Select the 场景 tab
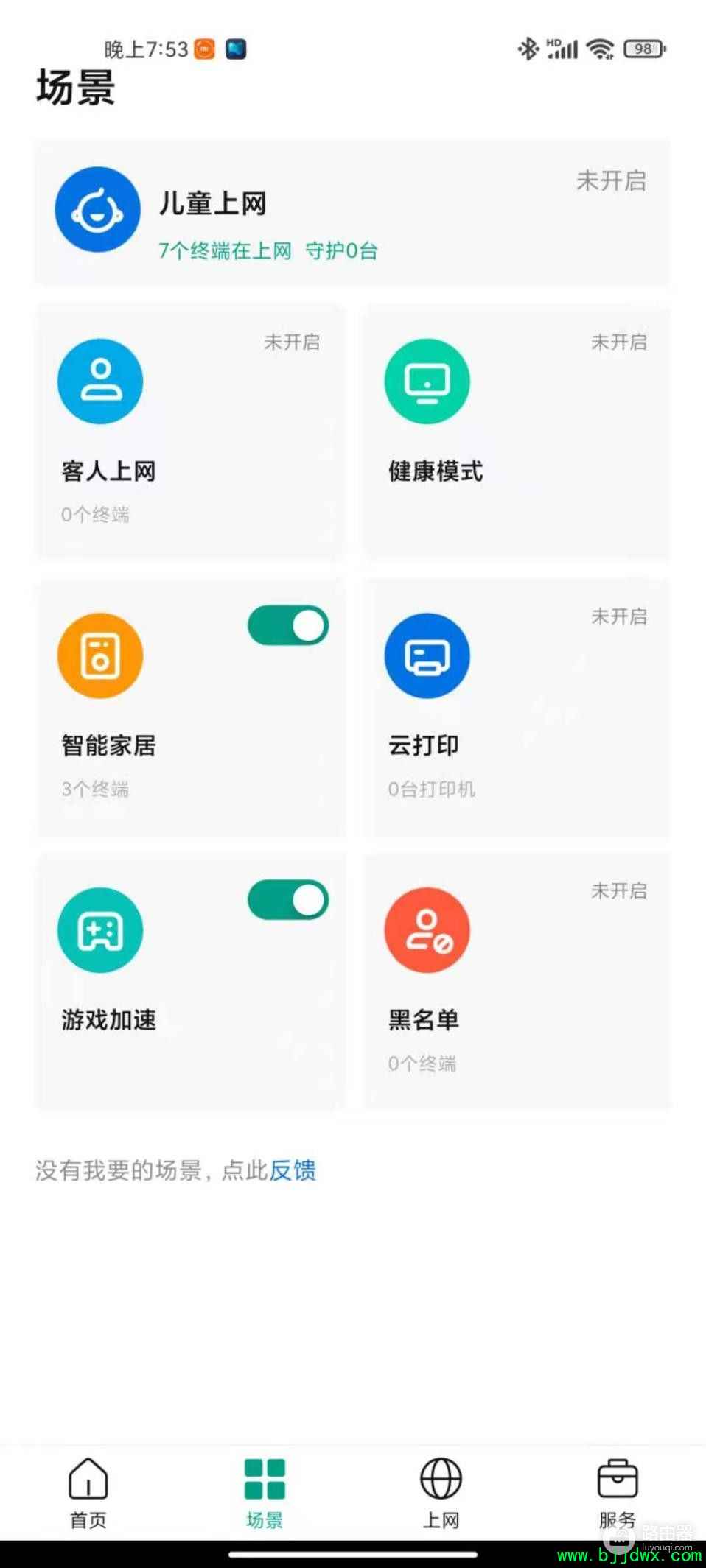The image size is (706, 1568). [x=265, y=1493]
